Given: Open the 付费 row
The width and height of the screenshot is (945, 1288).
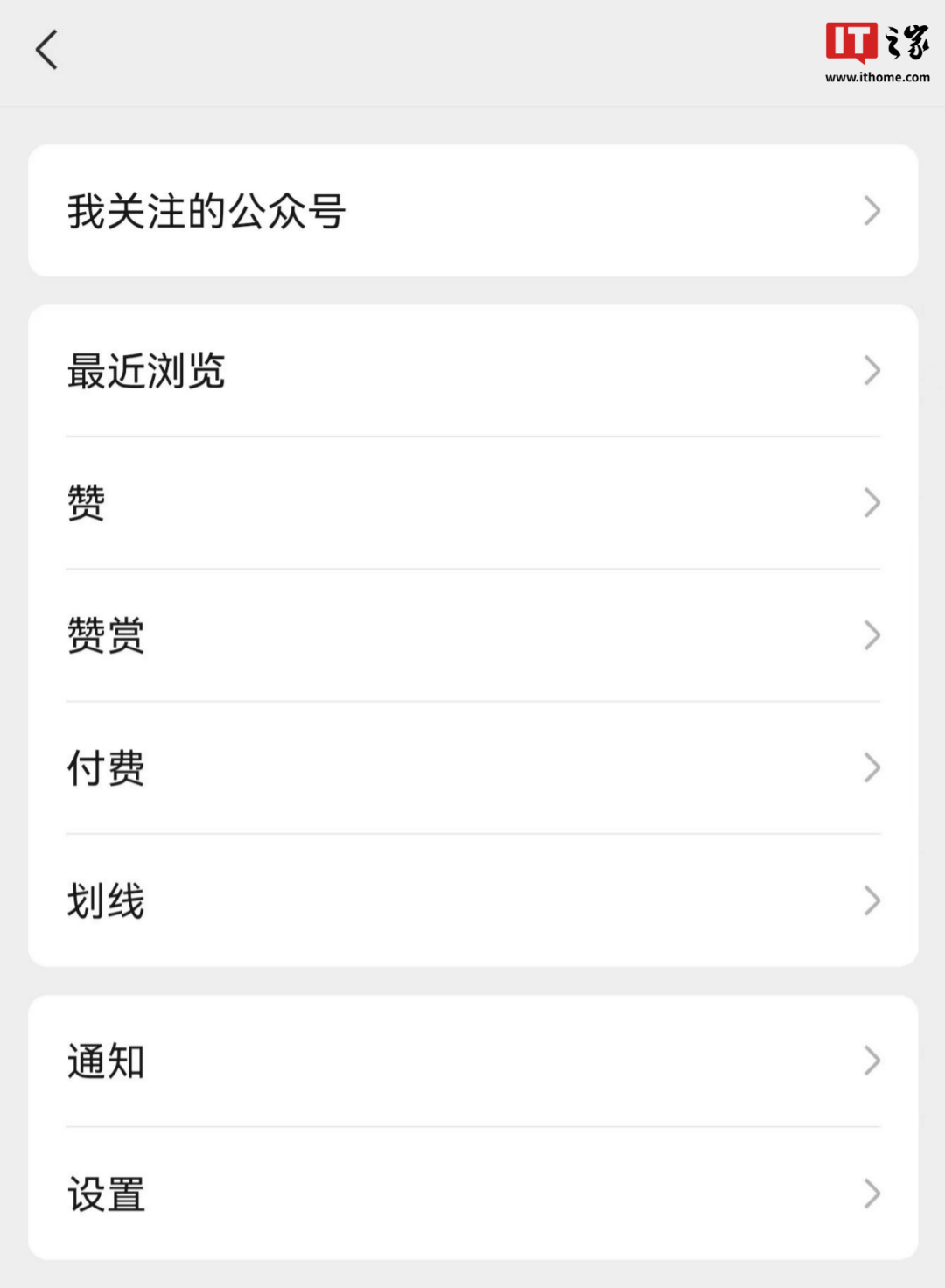Looking at the screenshot, I should pyautogui.click(x=472, y=768).
